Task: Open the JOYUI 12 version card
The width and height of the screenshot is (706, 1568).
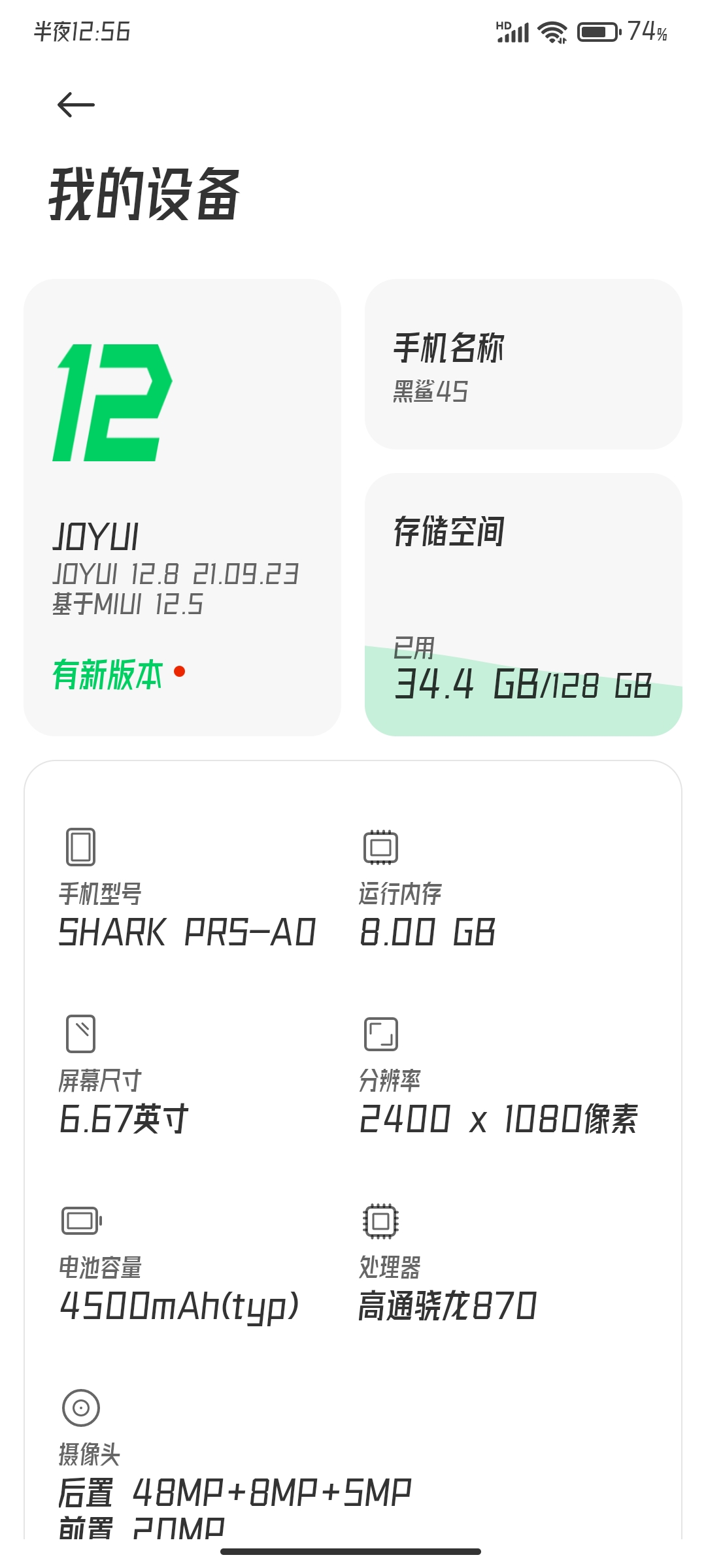Action: (x=182, y=508)
